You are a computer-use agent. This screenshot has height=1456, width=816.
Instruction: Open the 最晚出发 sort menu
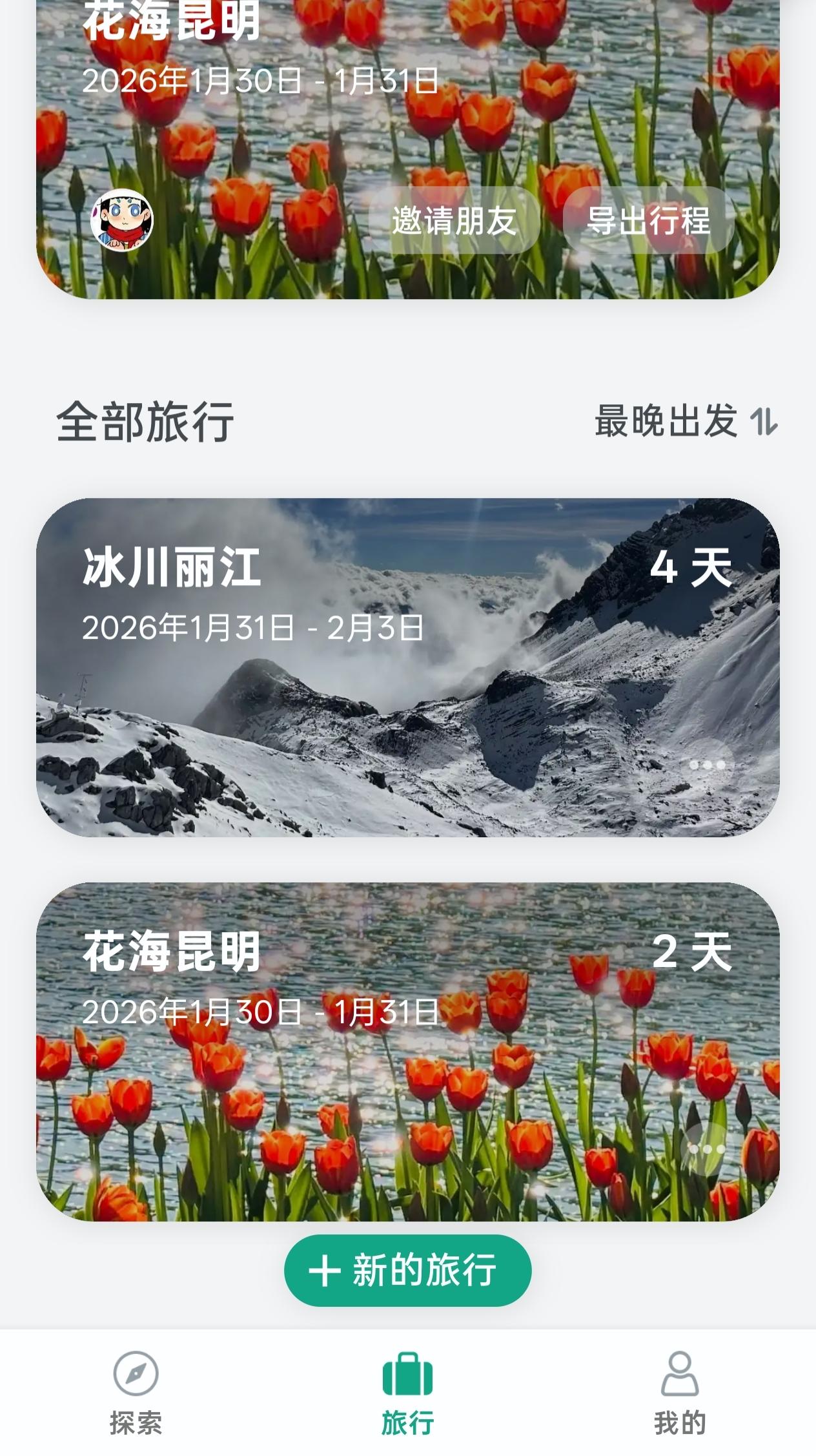pyautogui.click(x=686, y=421)
